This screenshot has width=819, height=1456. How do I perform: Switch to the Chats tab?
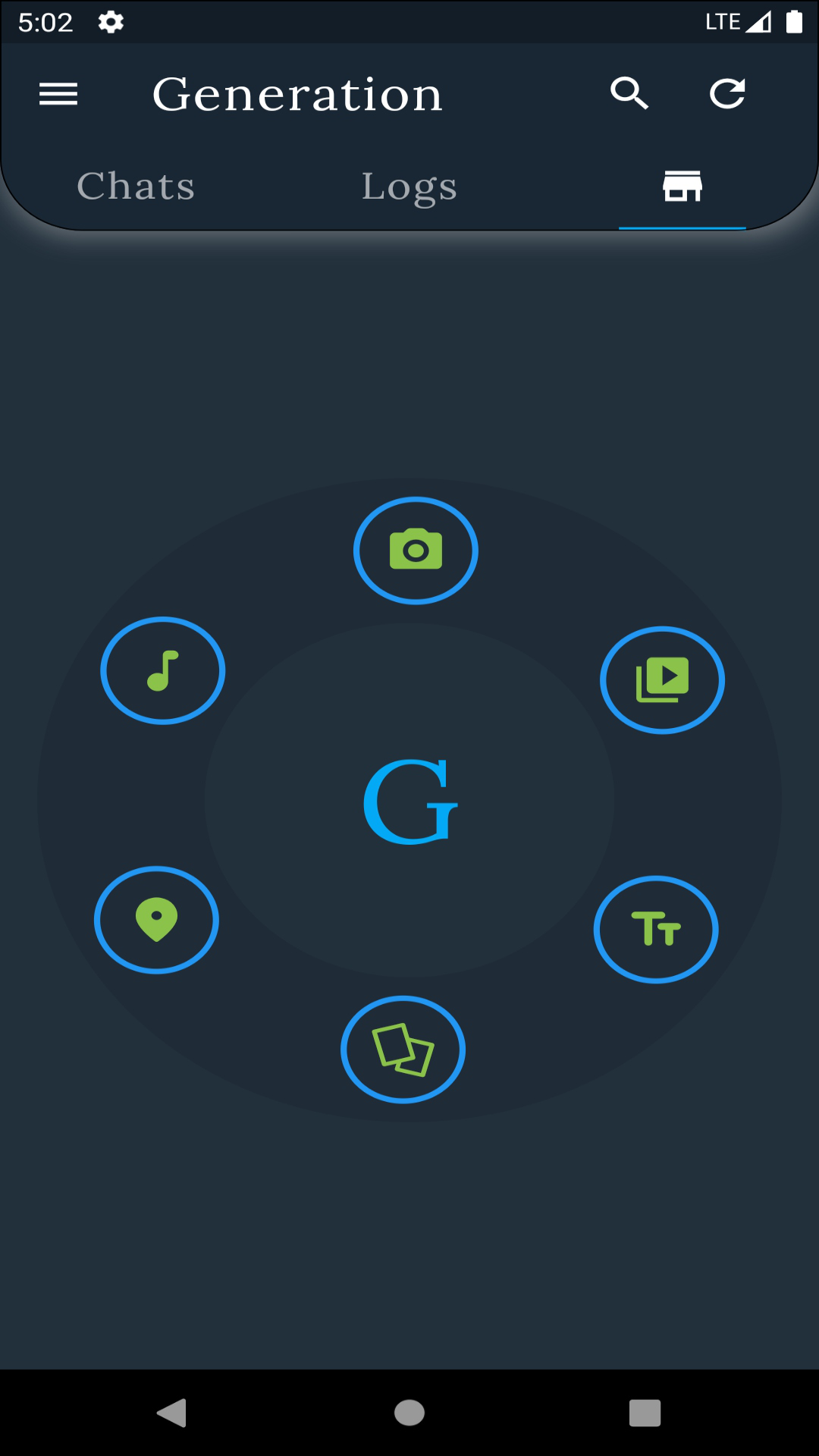point(136,187)
